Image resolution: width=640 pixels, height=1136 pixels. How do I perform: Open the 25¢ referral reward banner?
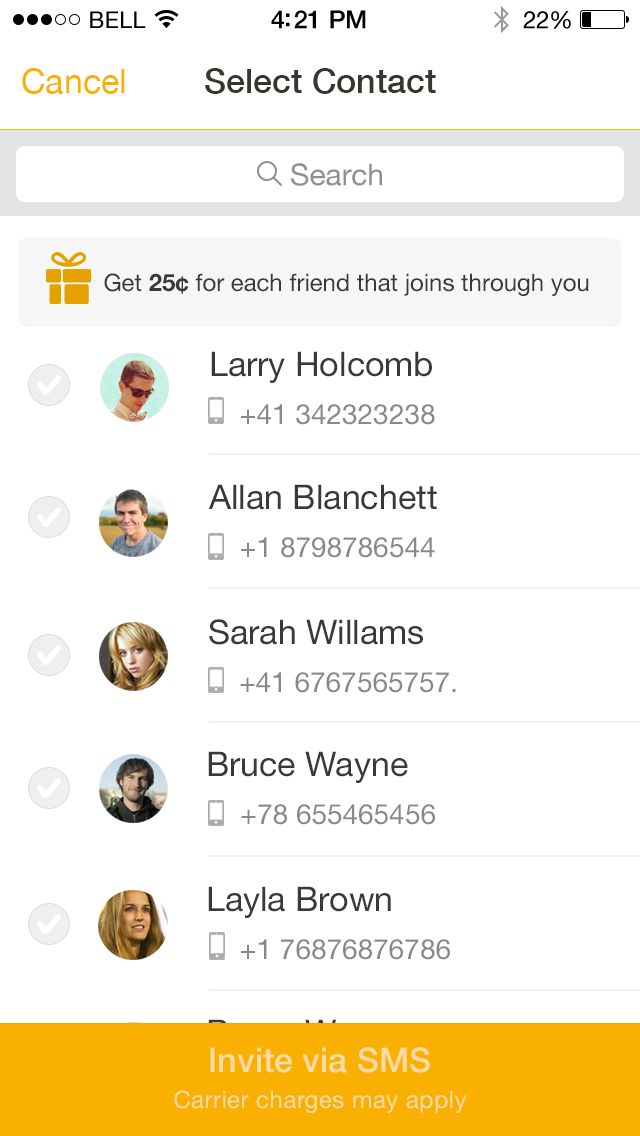tap(320, 282)
